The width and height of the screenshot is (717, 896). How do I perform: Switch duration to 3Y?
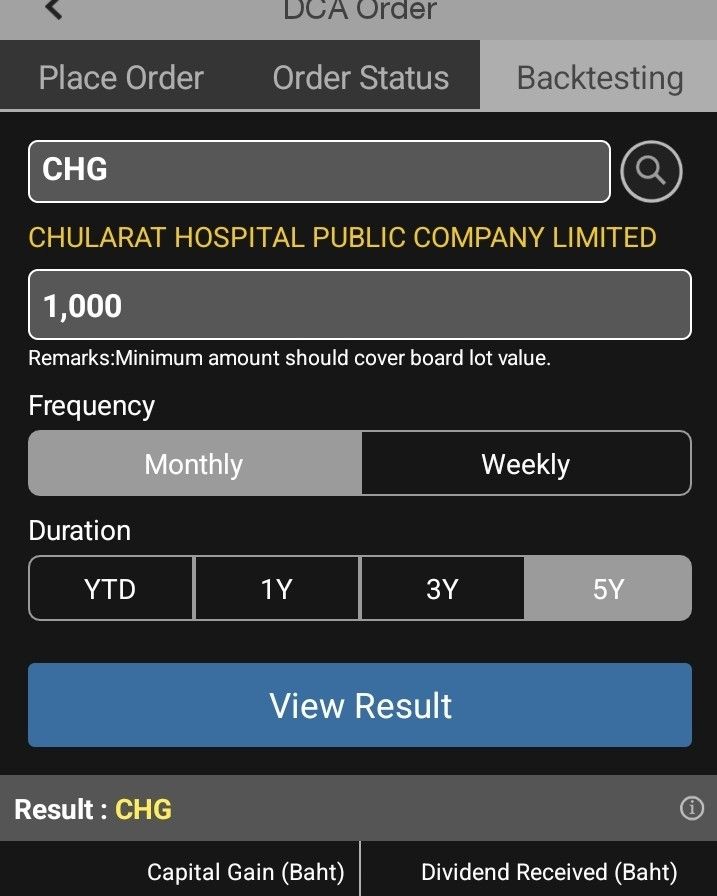(442, 589)
